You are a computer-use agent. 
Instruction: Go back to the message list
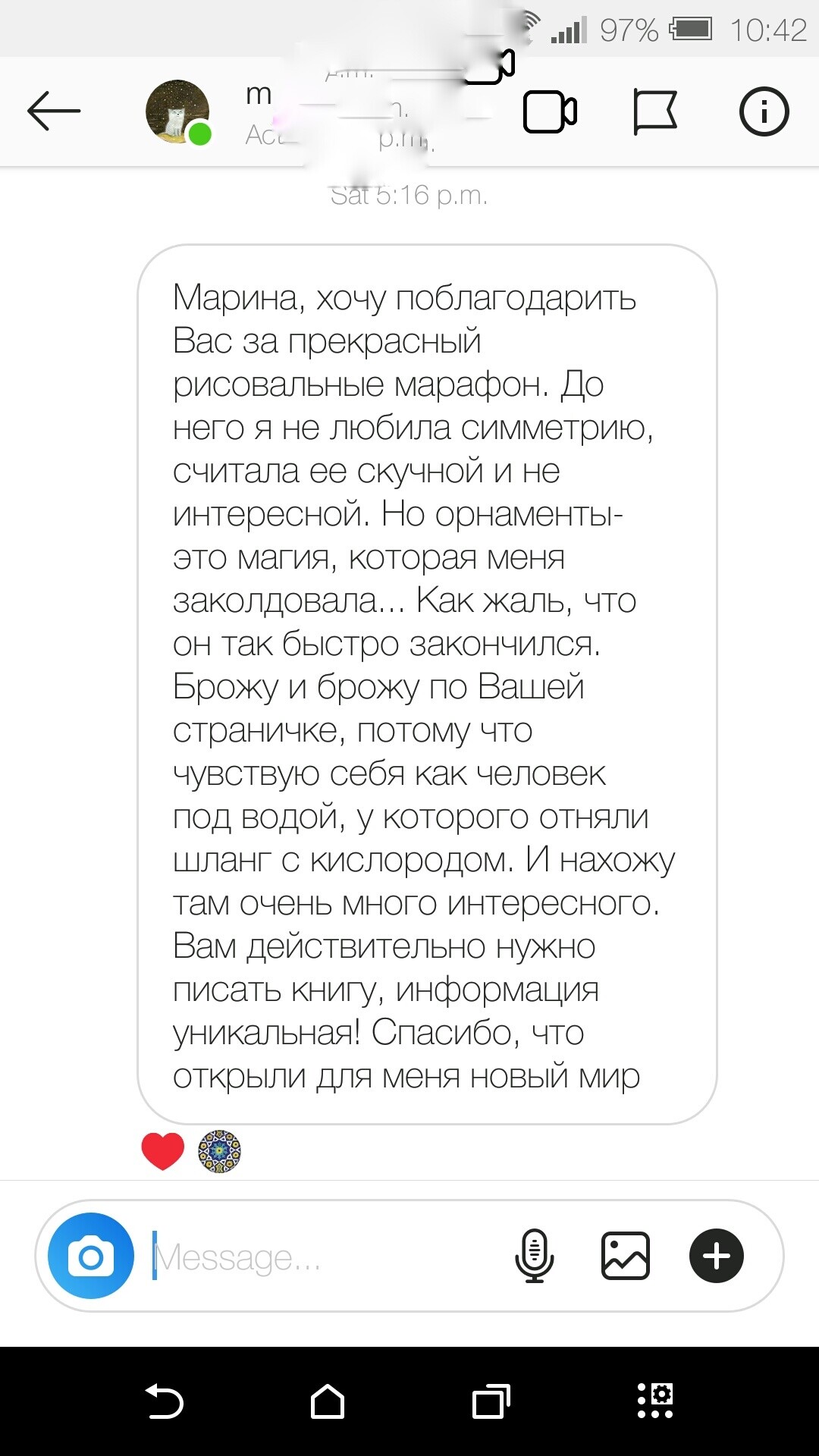[53, 111]
